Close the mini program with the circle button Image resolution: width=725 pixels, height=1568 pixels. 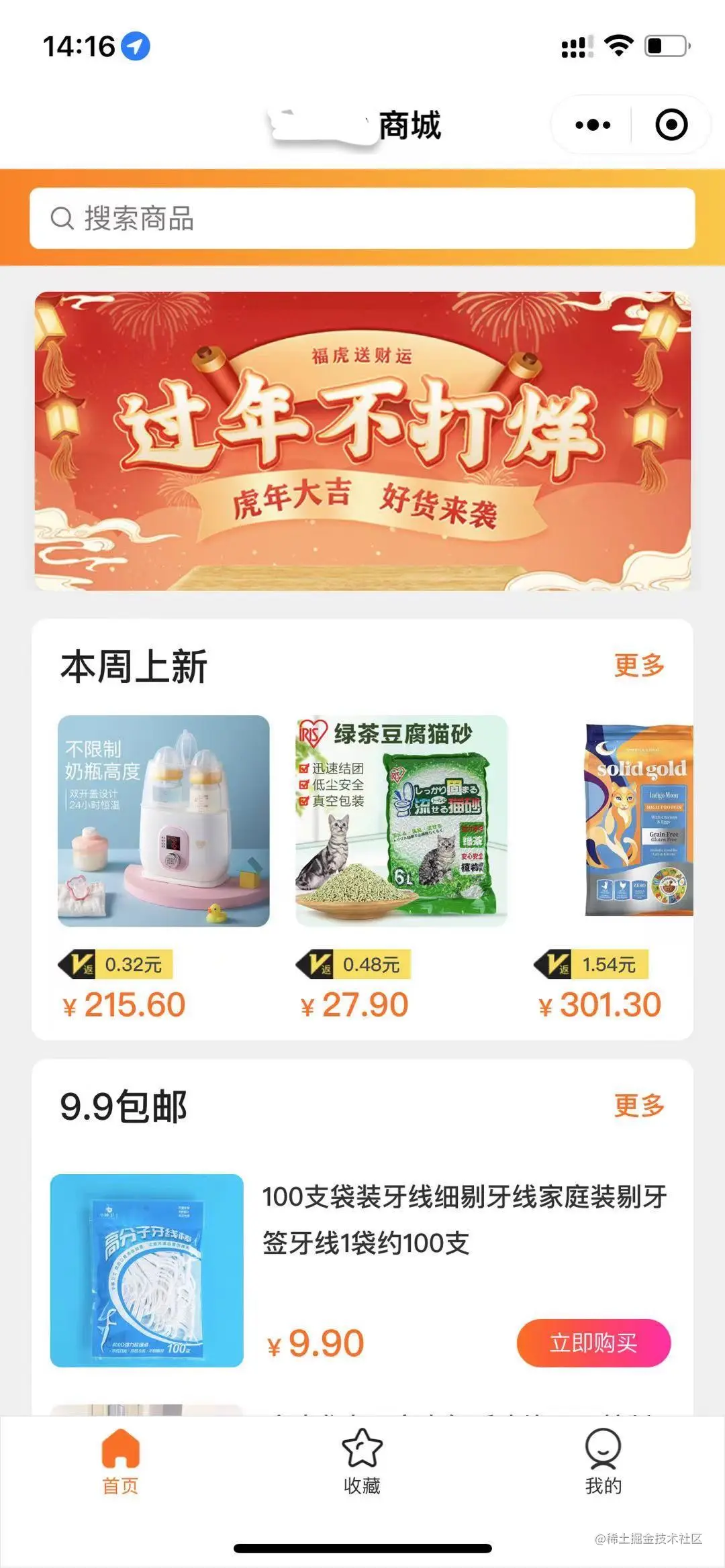[x=671, y=125]
